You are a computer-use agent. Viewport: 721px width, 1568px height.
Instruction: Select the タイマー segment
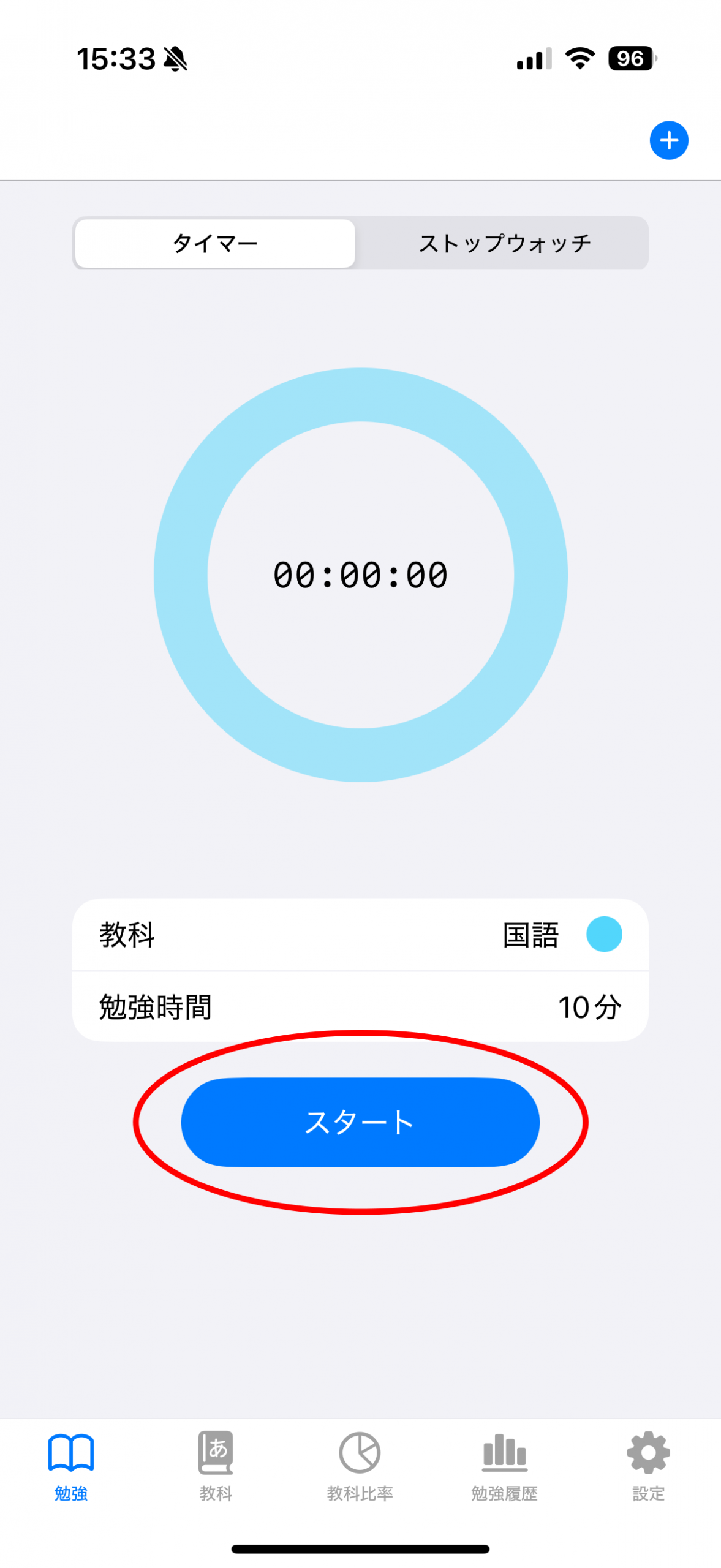click(215, 243)
